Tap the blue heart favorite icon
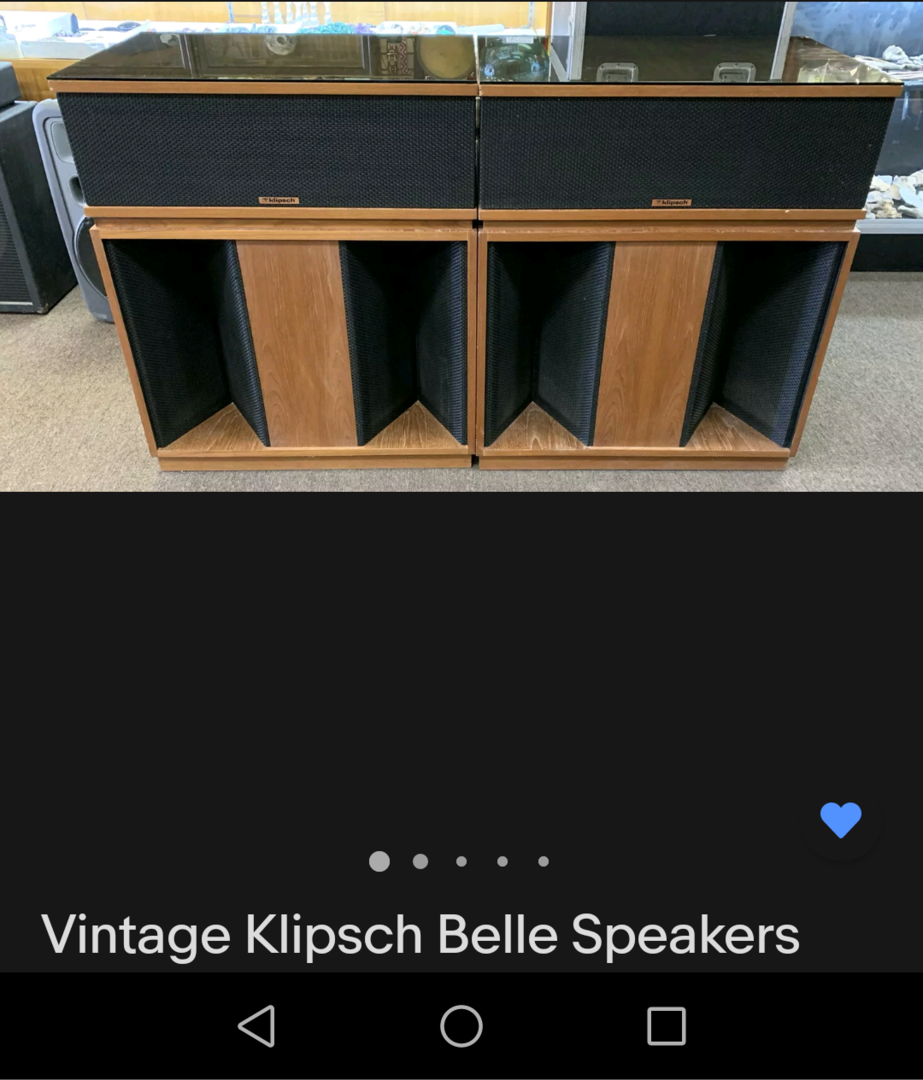The image size is (923, 1080). 840,820
